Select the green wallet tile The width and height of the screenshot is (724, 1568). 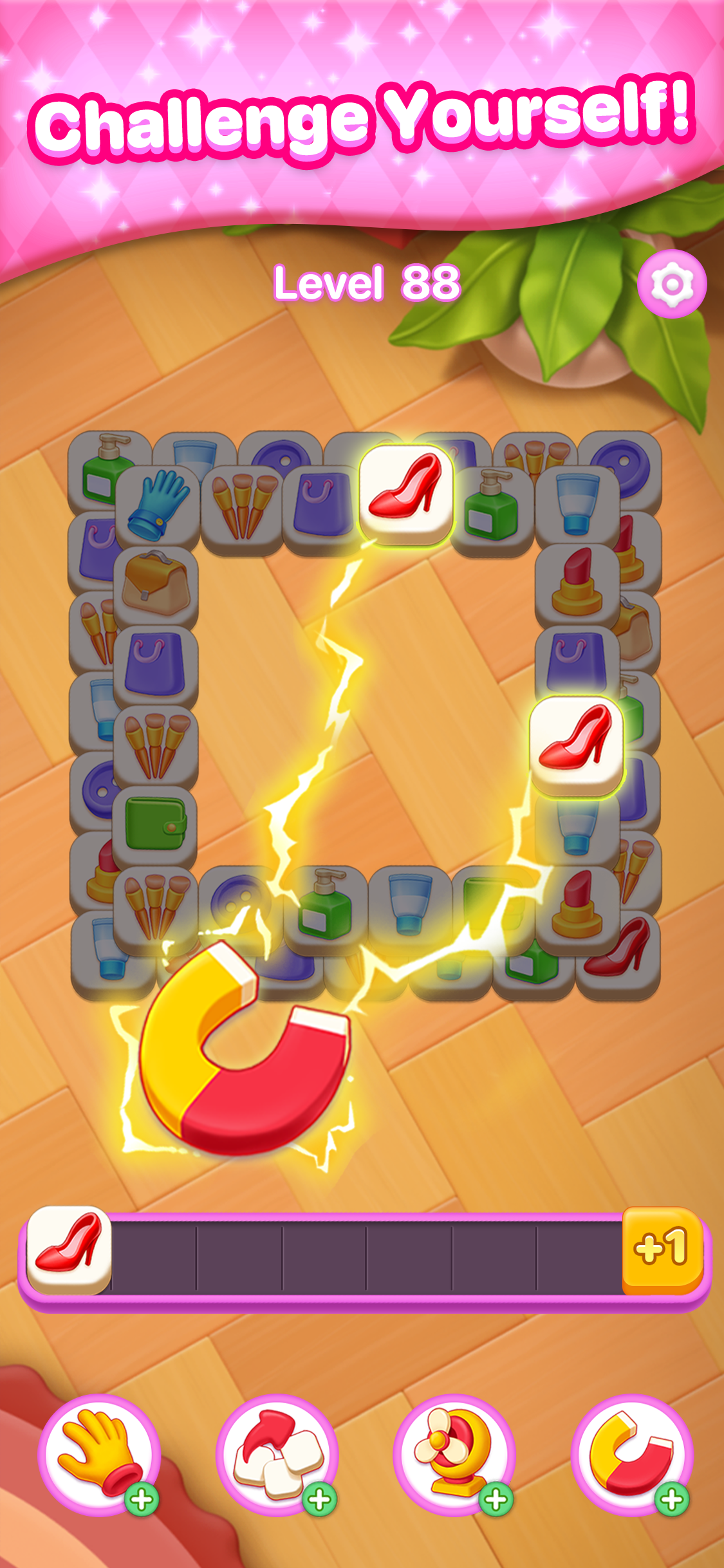[155, 823]
